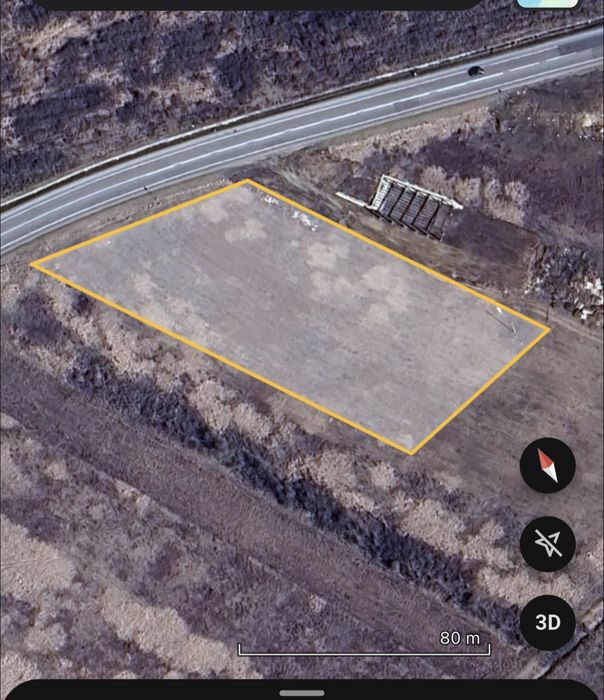Open the map style thumbnail at the top

click(x=547, y=4)
